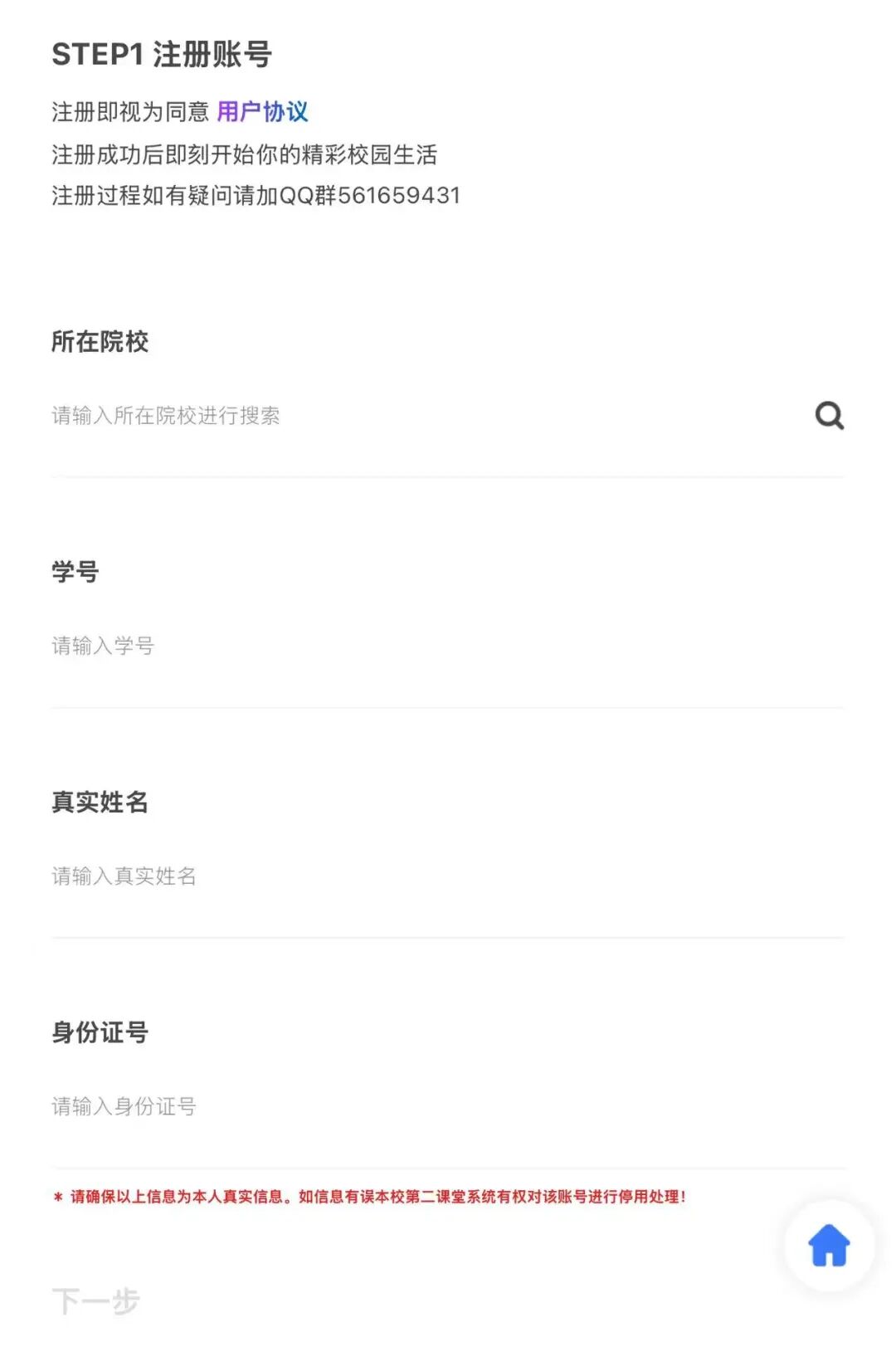Proceed with the 下一步 button
This screenshot has height=1371, width=896.
click(96, 1300)
